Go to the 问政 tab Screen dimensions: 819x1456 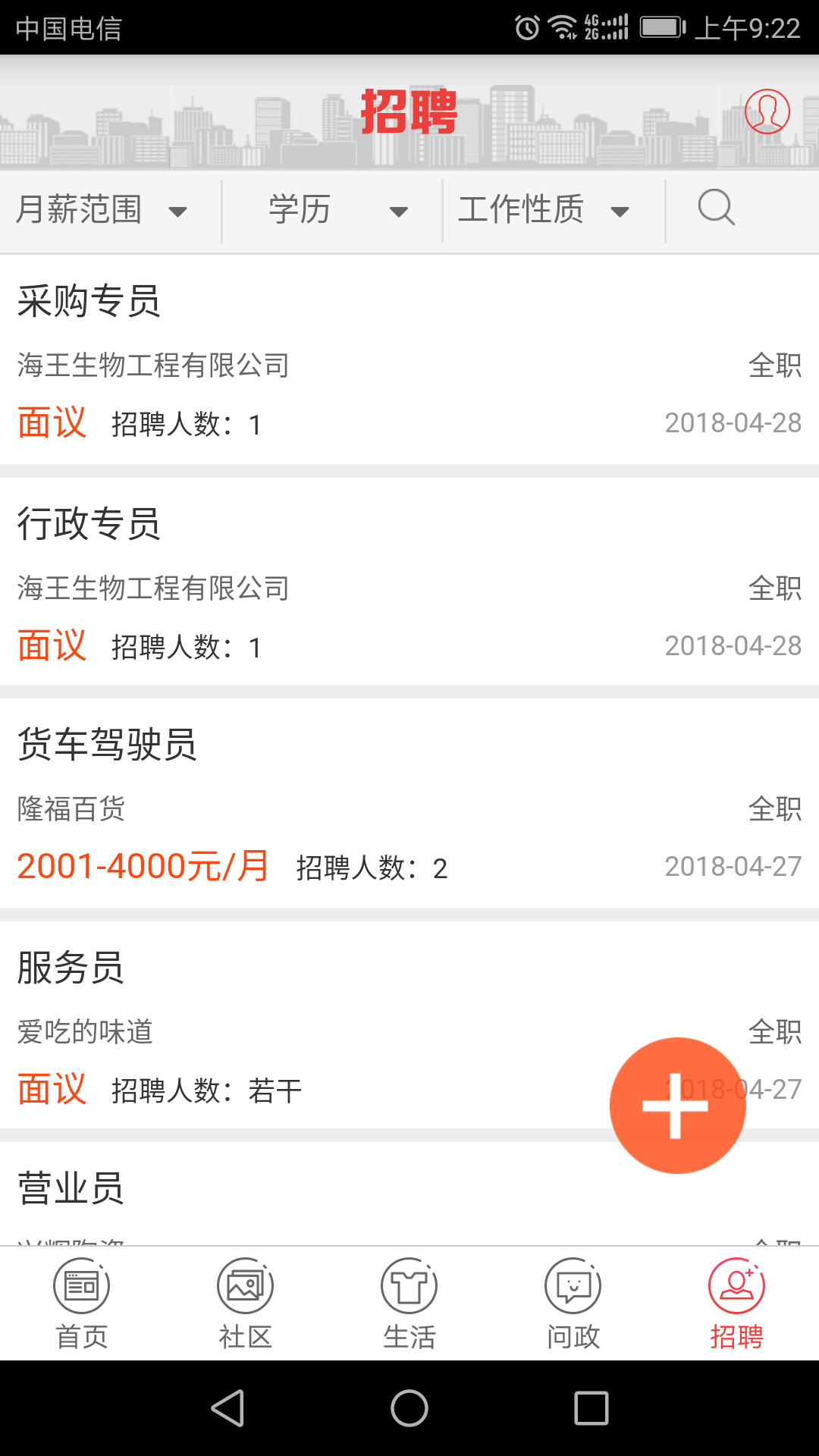573,1304
